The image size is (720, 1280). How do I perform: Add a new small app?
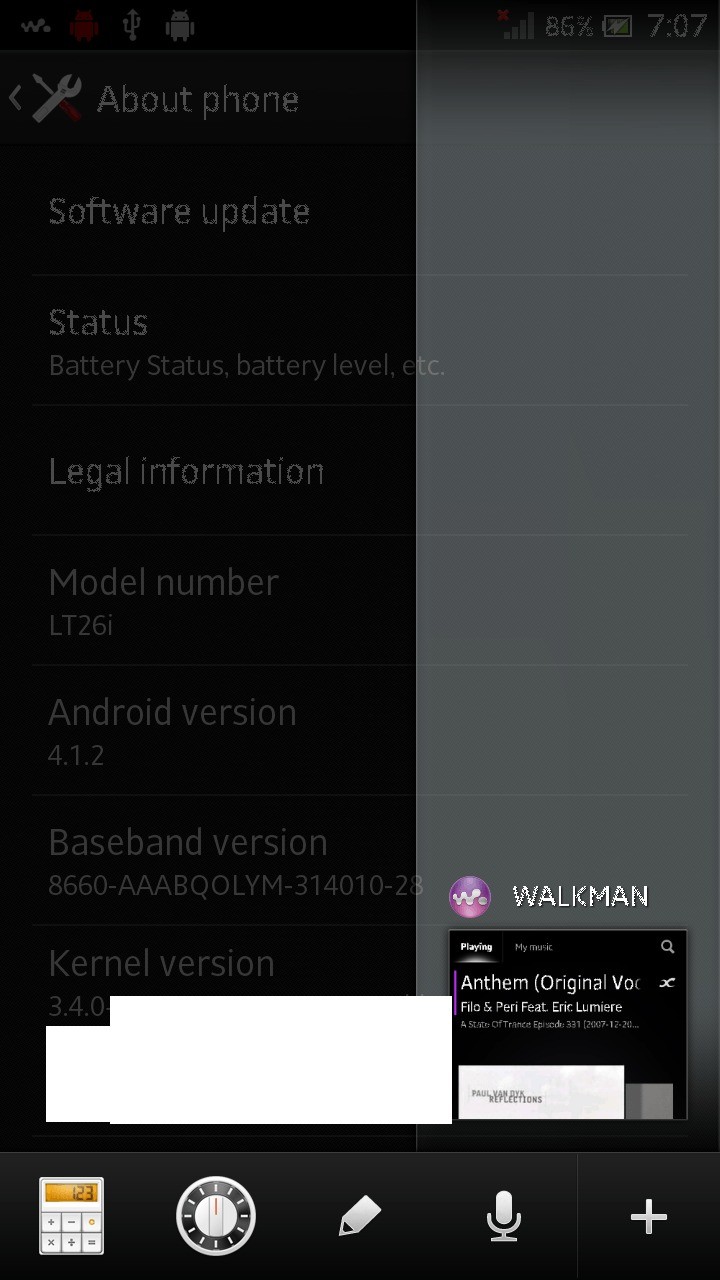click(x=648, y=1216)
